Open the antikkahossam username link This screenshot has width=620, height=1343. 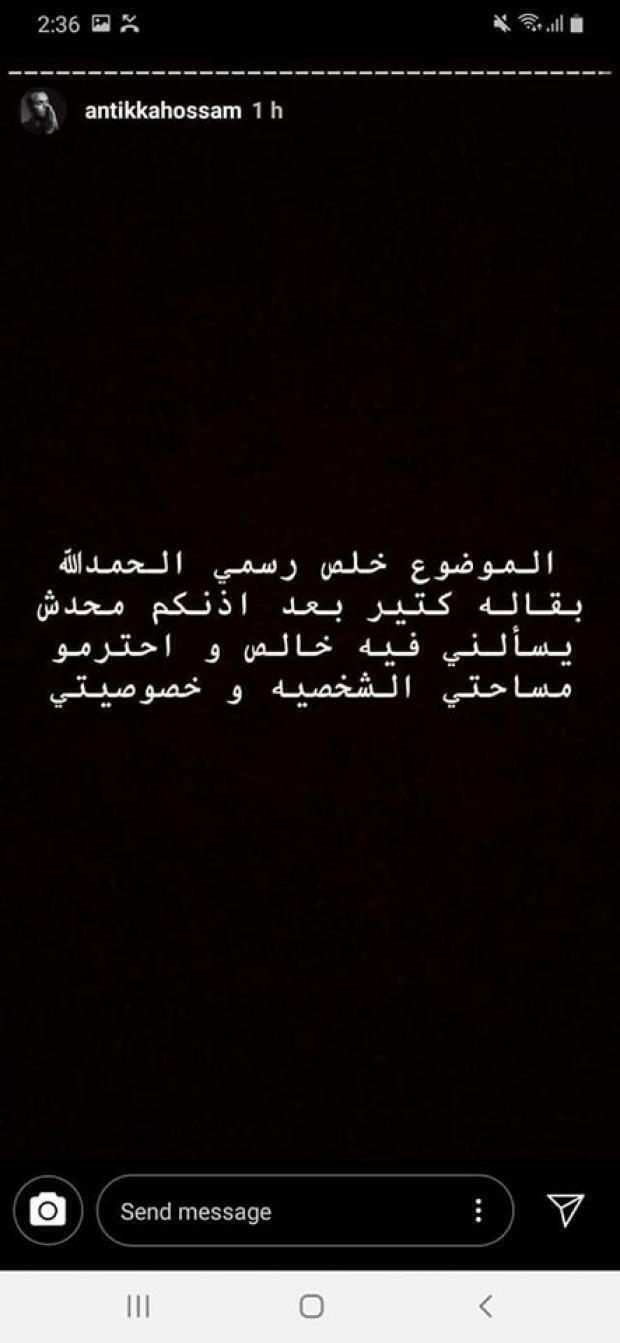tap(163, 111)
